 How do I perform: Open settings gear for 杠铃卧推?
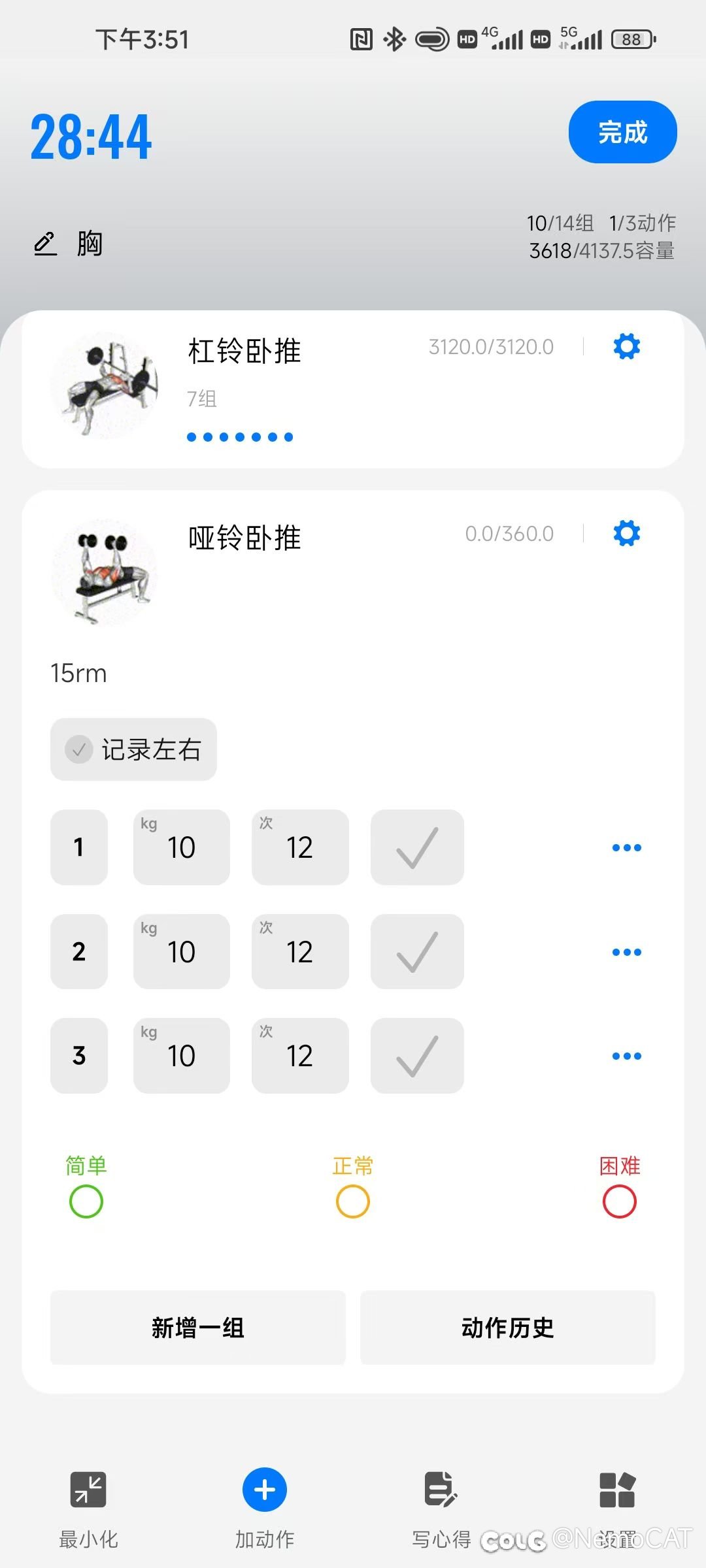pyautogui.click(x=626, y=346)
